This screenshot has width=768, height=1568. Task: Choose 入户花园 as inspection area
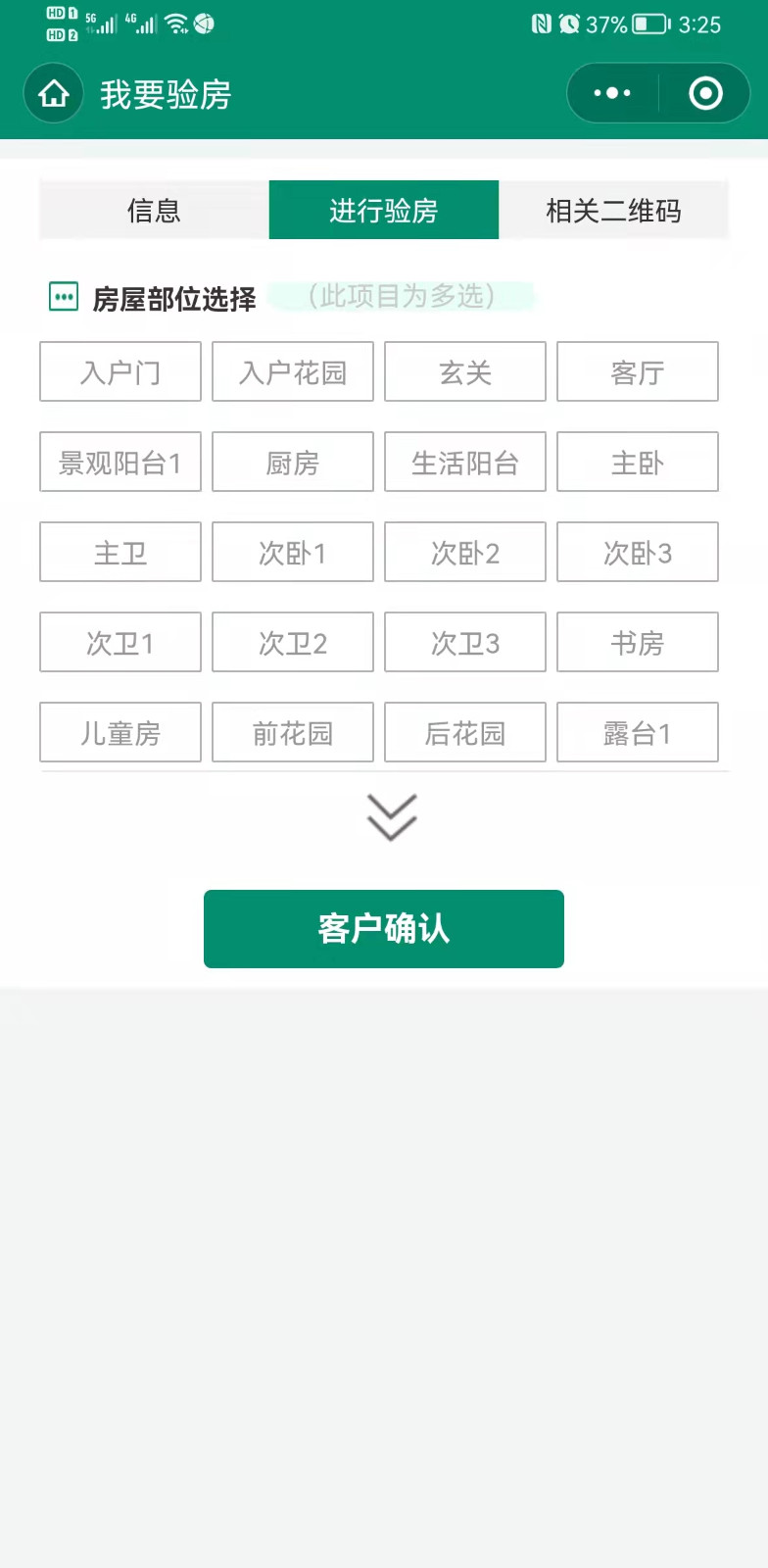pos(293,371)
